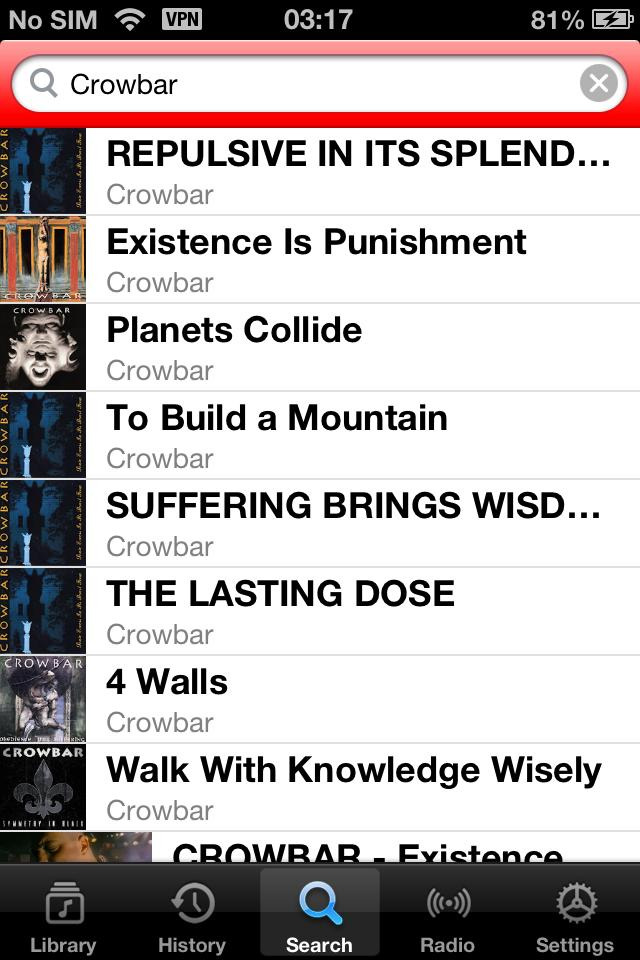Open the CROWBAR - Existence result
The image size is (640, 960).
click(368, 849)
